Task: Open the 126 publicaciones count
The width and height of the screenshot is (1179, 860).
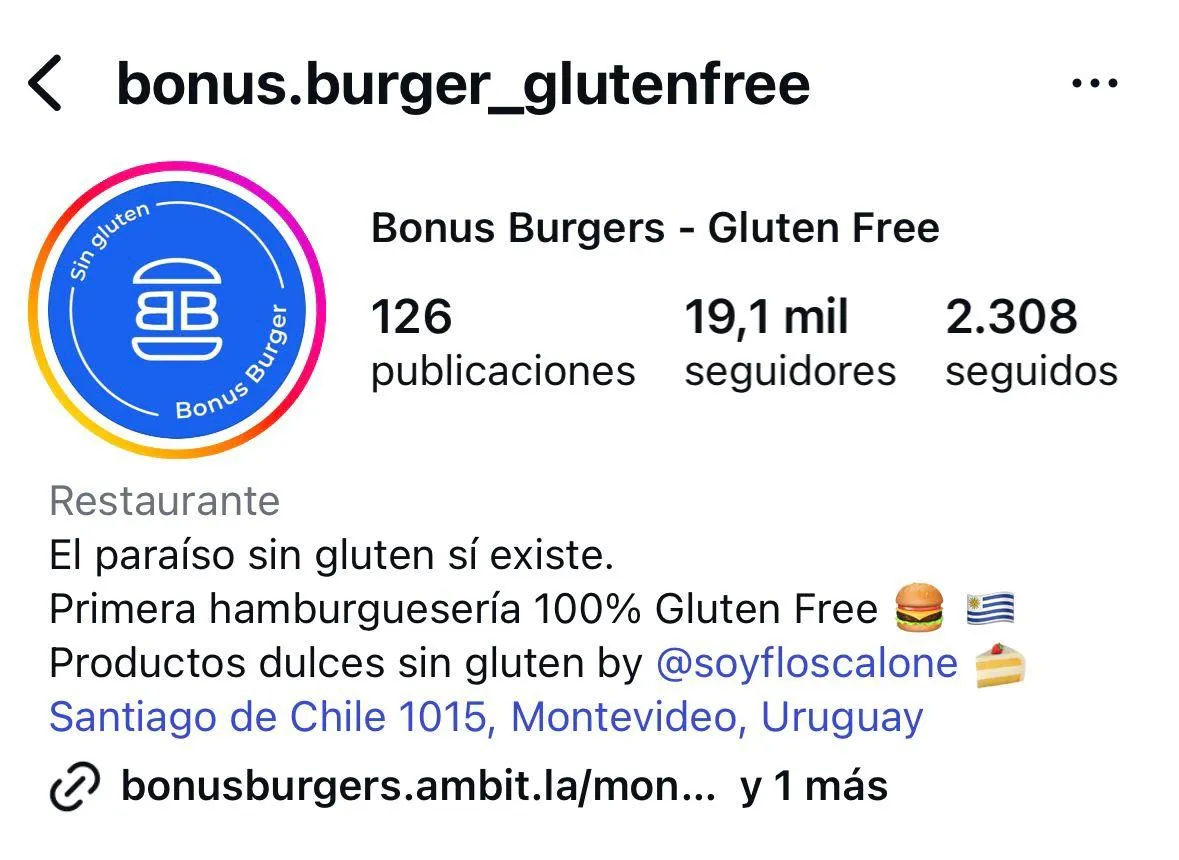Action: coord(502,343)
